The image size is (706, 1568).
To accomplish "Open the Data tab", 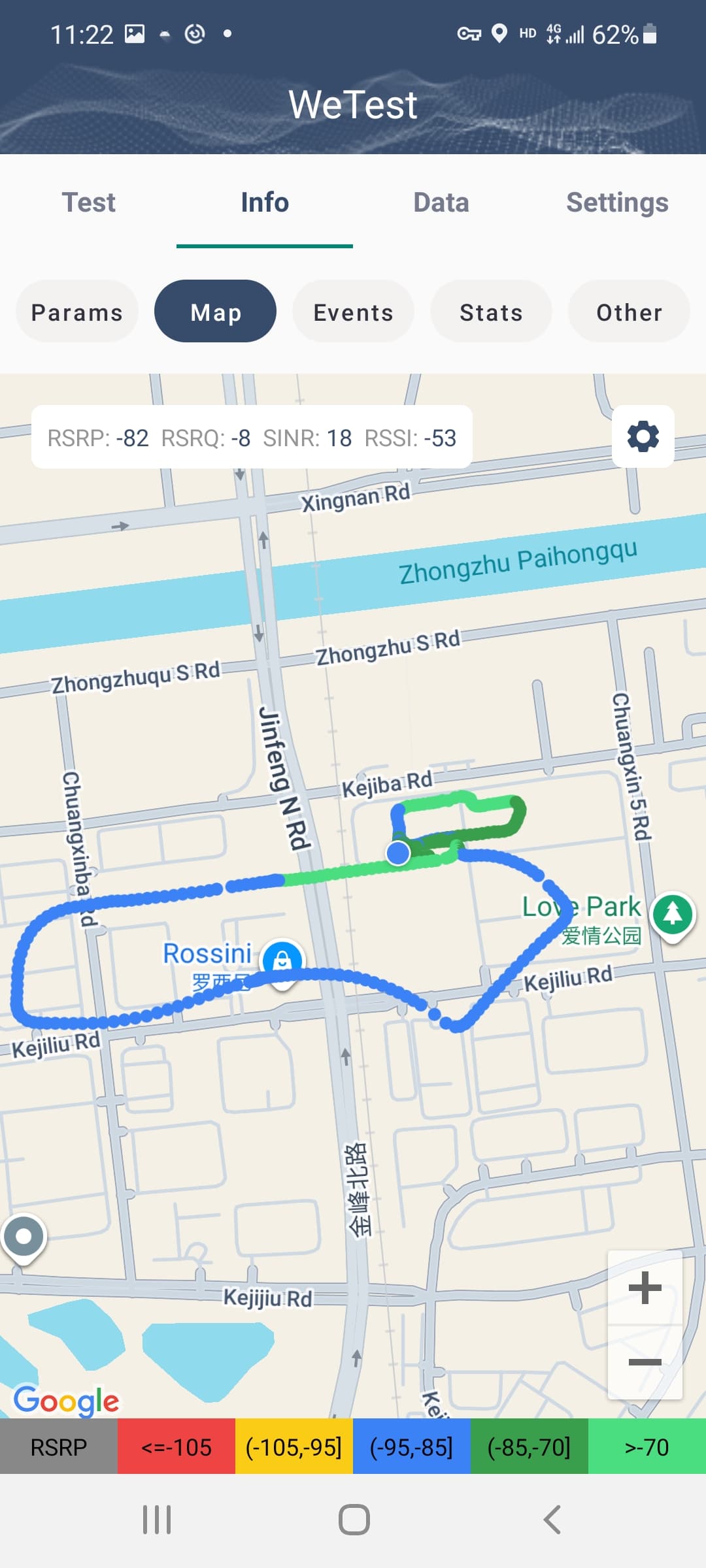I will 441,203.
